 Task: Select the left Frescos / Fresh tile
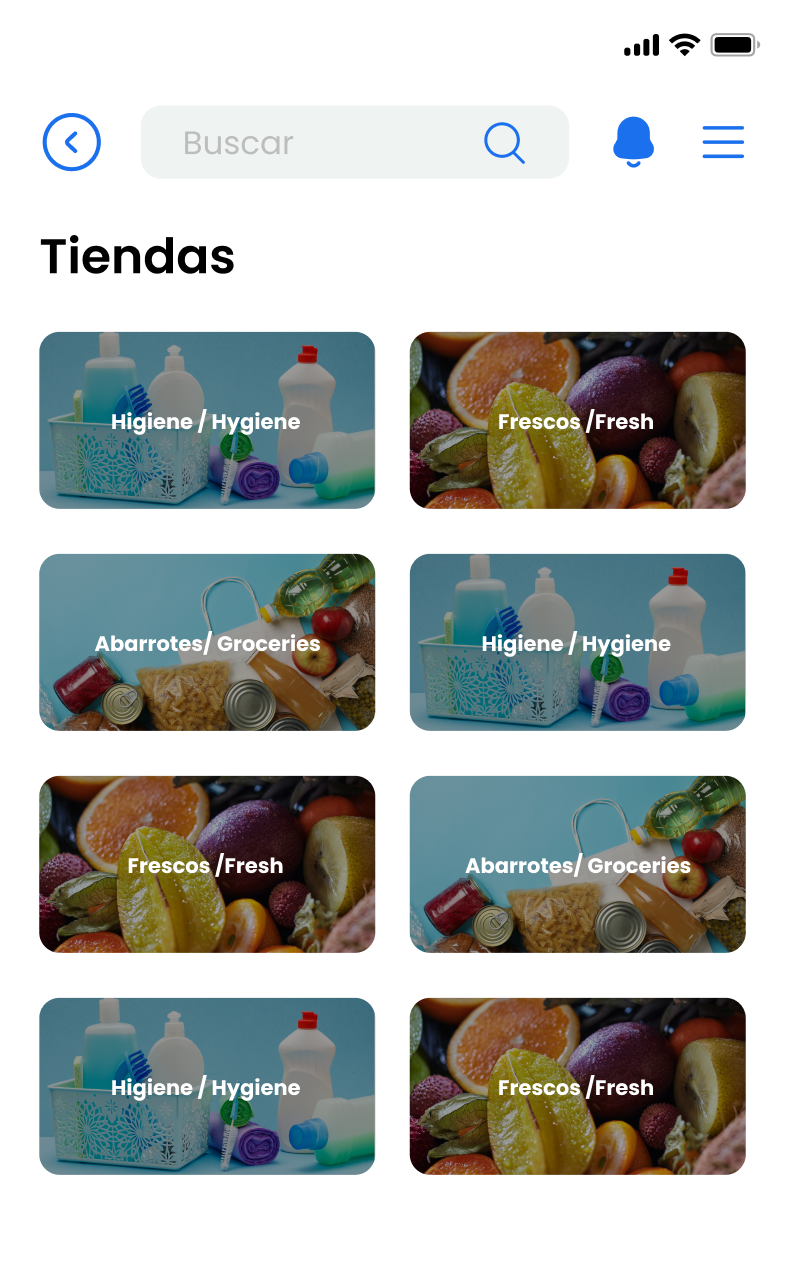tap(206, 864)
